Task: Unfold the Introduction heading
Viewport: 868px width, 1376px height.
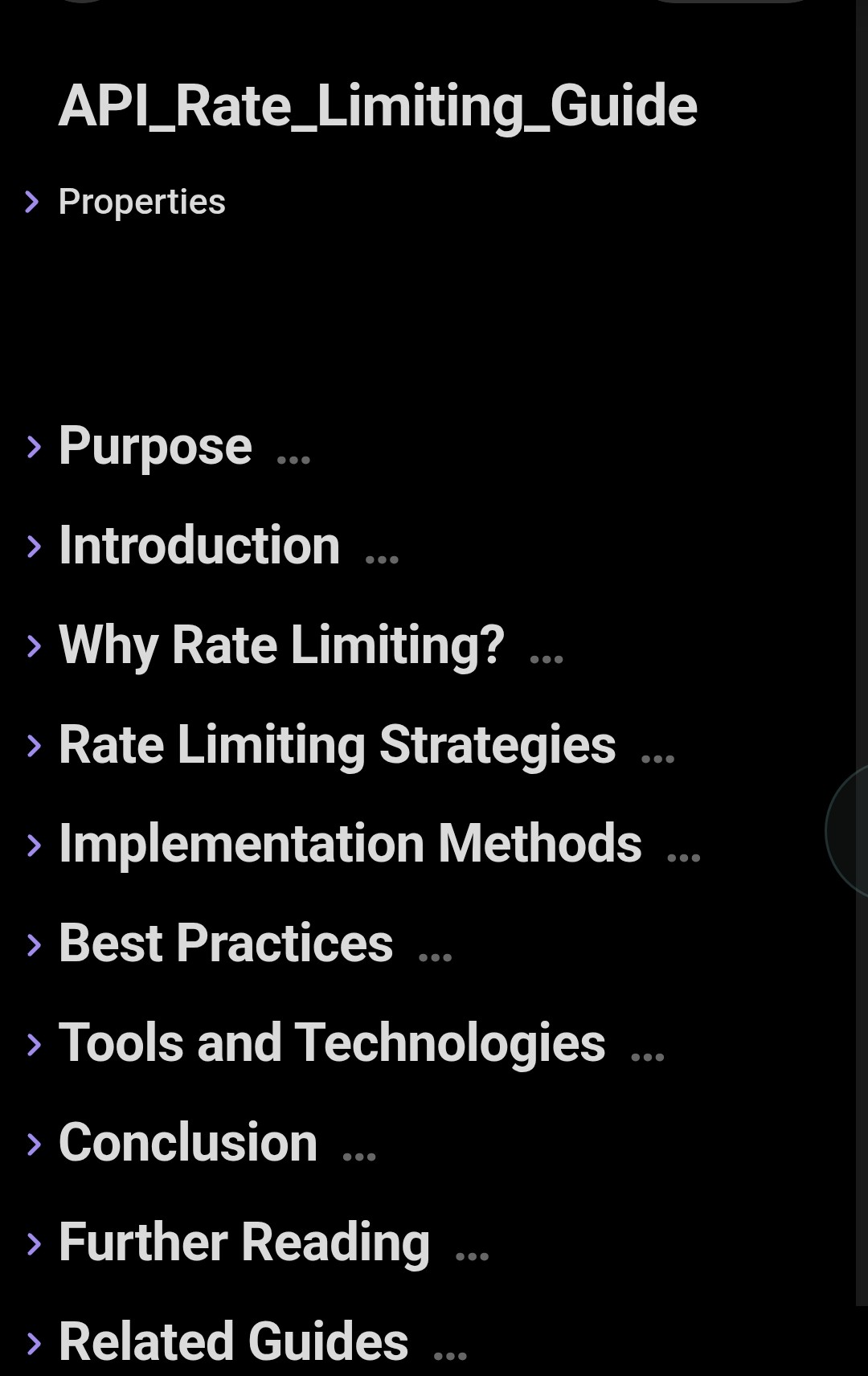Action: click(x=33, y=547)
